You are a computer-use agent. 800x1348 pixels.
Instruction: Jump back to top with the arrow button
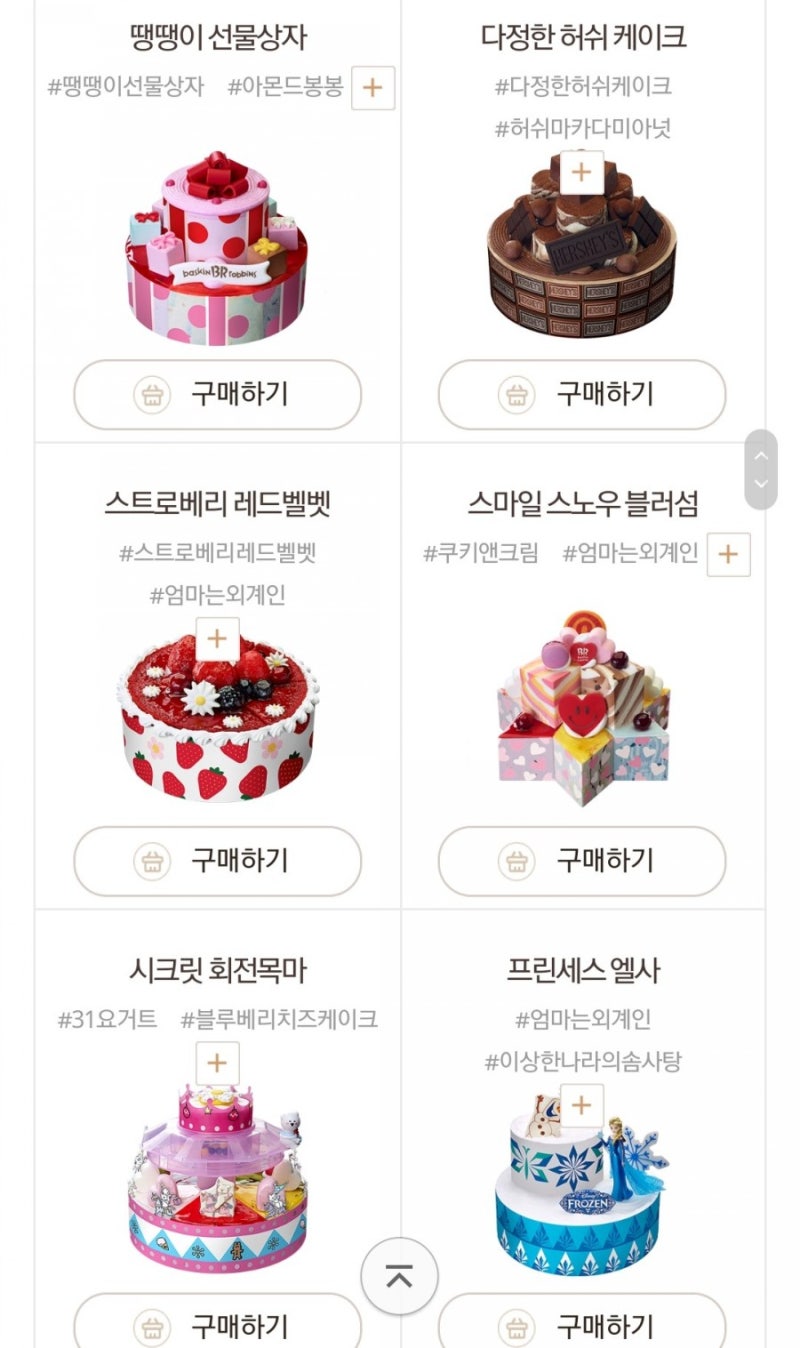click(399, 1276)
